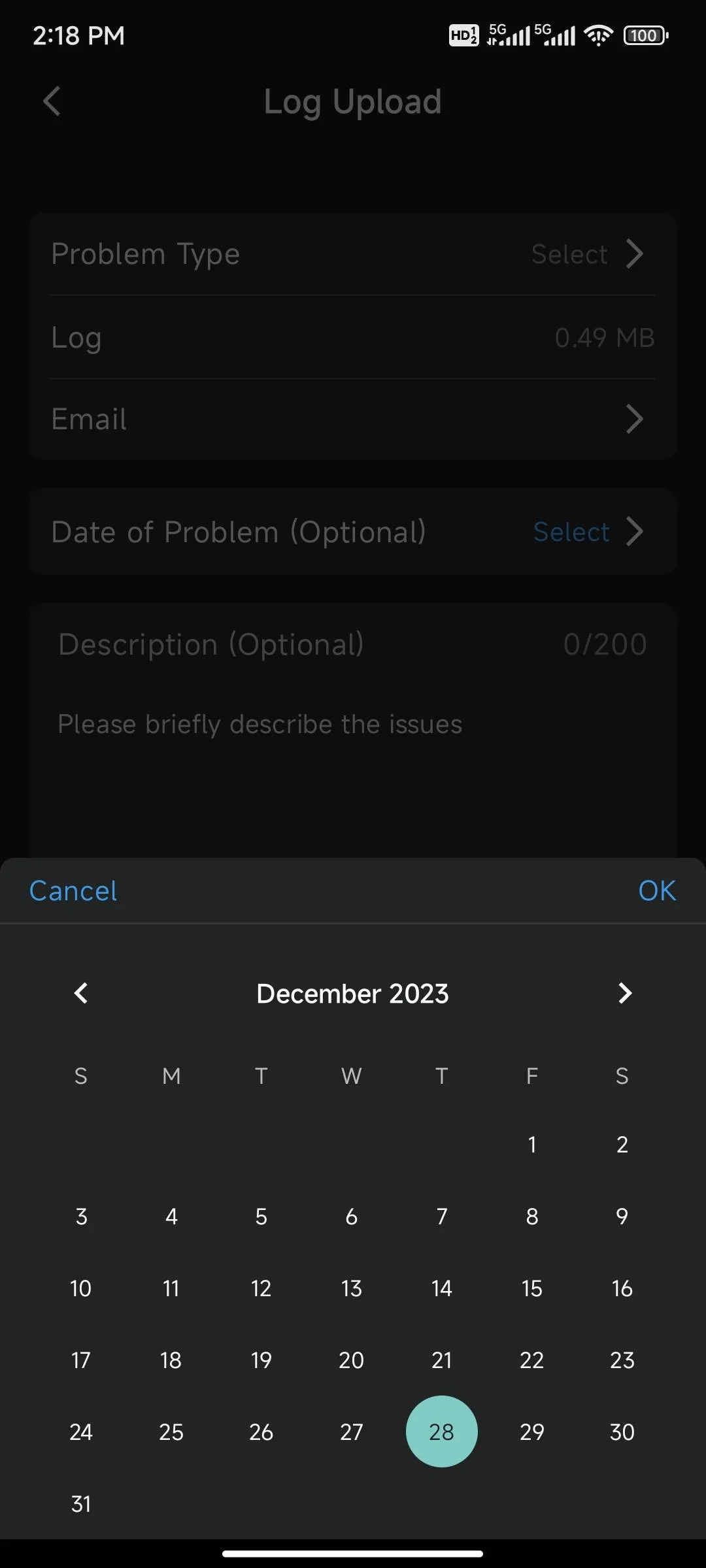706x1568 pixels.
Task: Tap the battery indicator in status bar
Action: [x=645, y=35]
